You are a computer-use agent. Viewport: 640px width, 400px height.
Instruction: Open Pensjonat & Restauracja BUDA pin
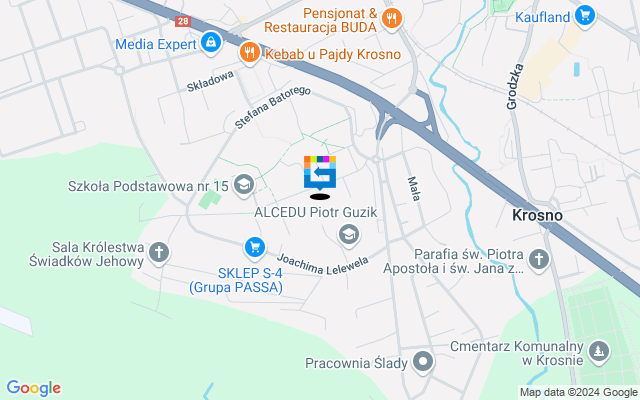pyautogui.click(x=392, y=16)
